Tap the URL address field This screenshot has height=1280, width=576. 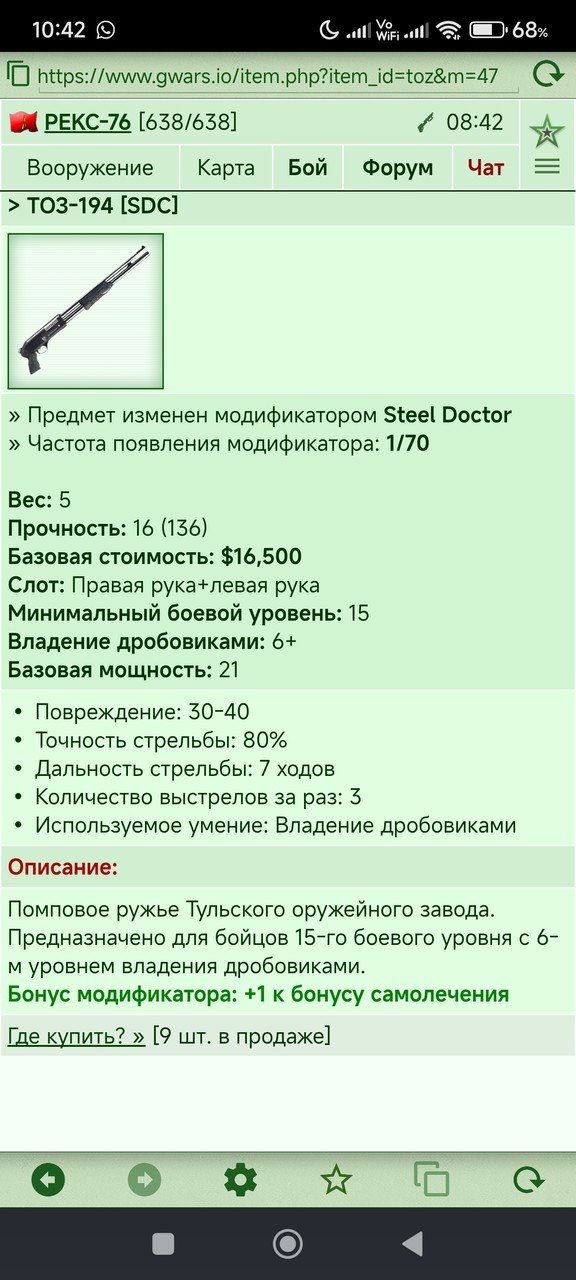(x=268, y=75)
